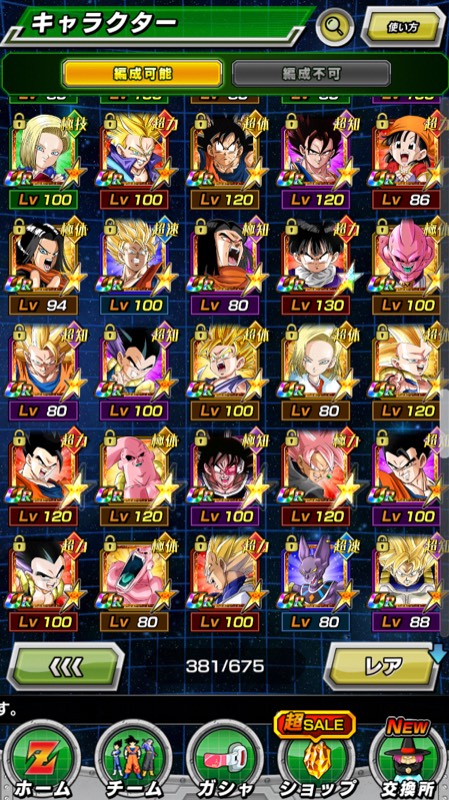Open the レア sort button

(383, 666)
